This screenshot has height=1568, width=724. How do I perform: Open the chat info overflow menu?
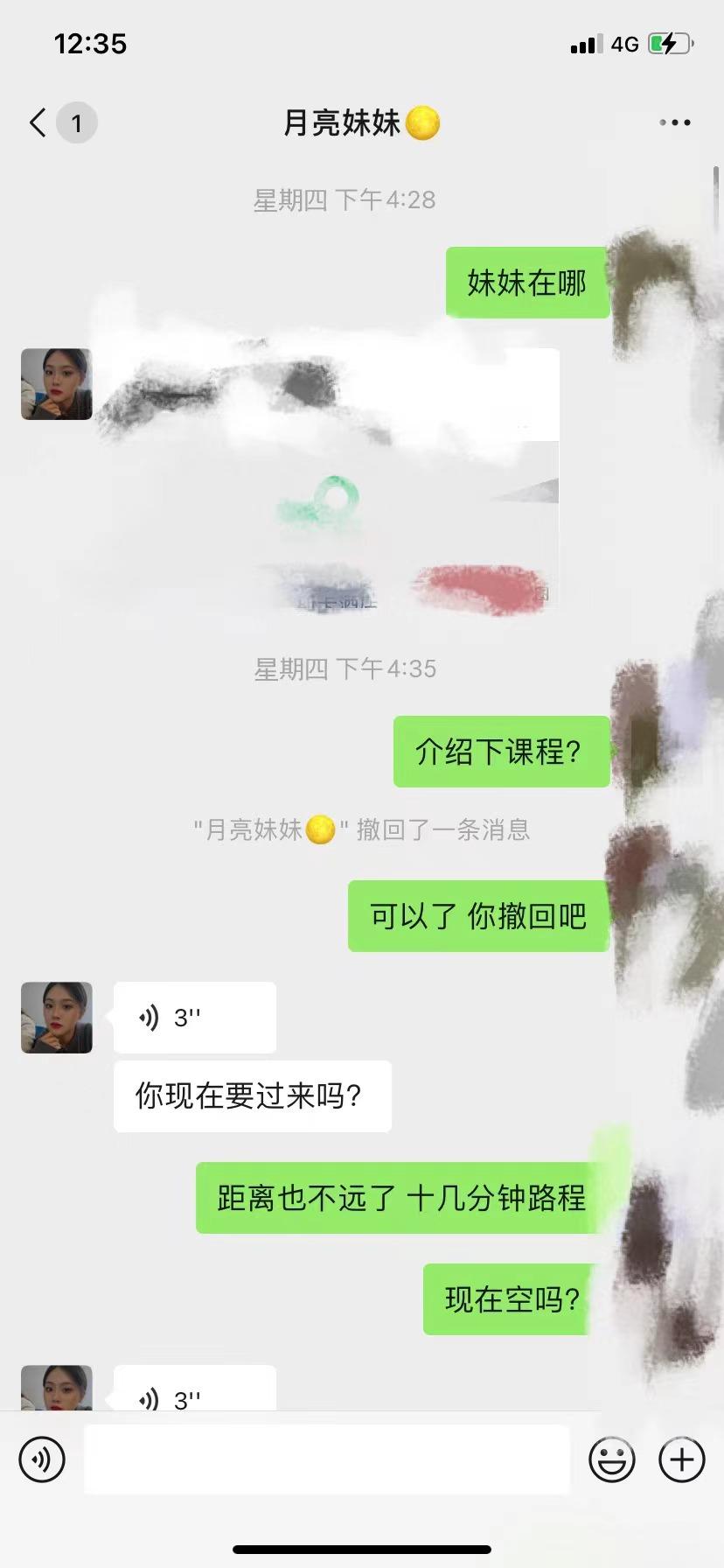(x=674, y=122)
